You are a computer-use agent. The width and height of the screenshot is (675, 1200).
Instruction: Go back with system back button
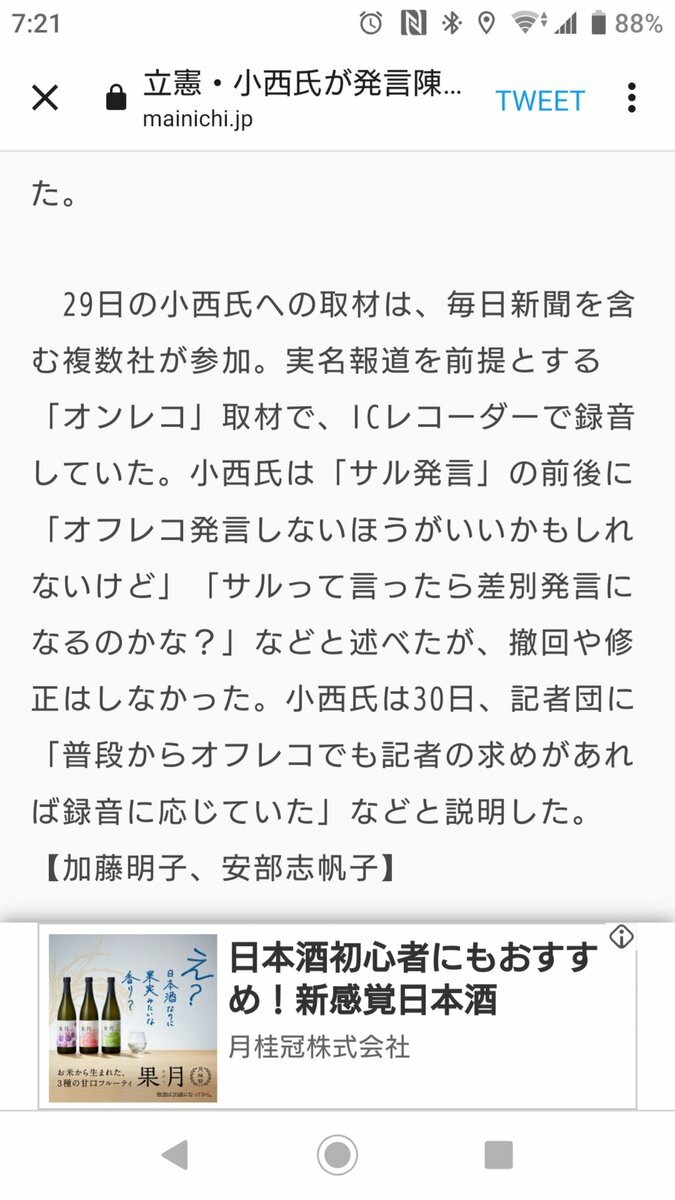[175, 1155]
